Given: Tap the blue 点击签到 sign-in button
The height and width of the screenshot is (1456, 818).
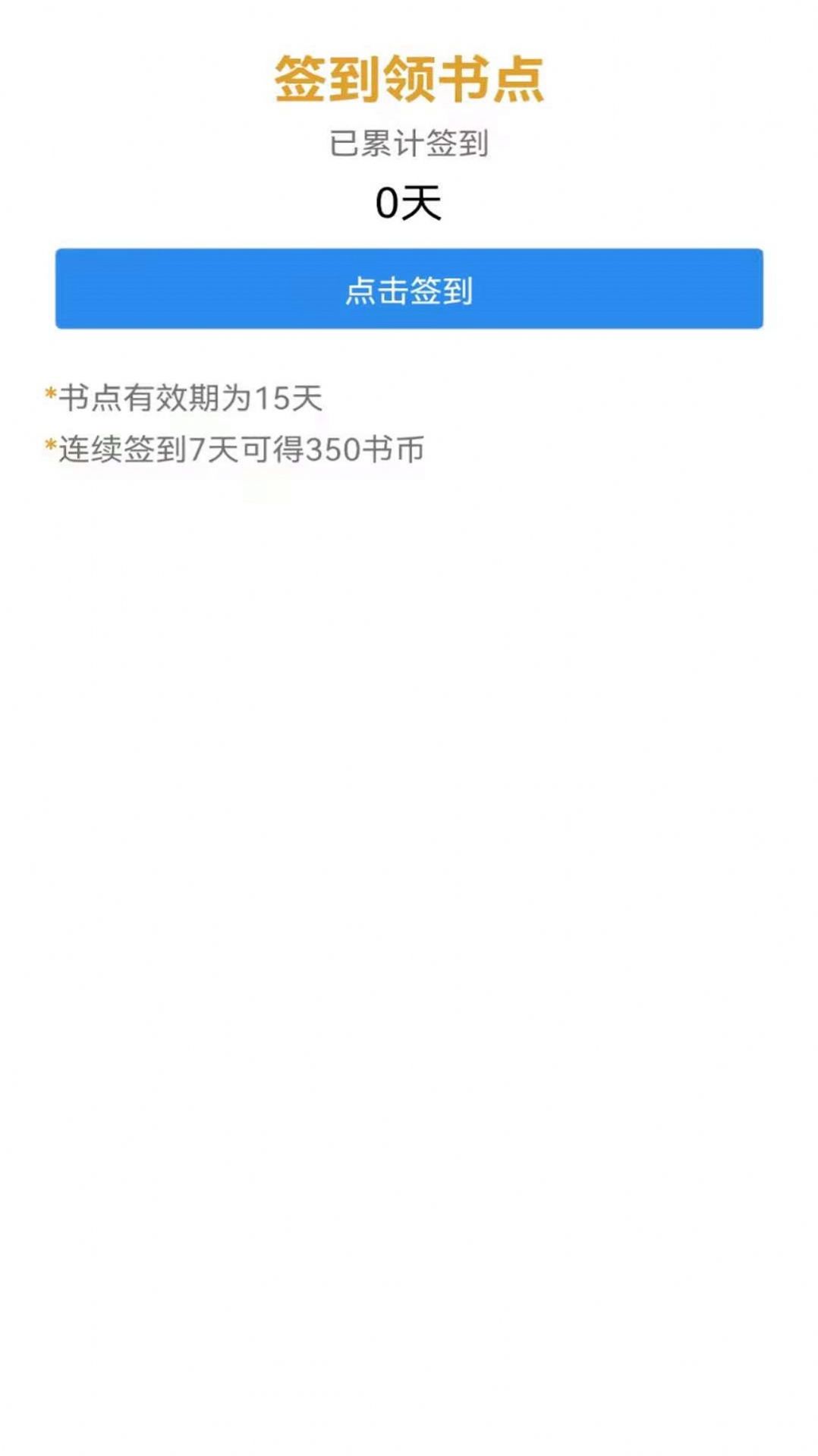Looking at the screenshot, I should click(409, 288).
